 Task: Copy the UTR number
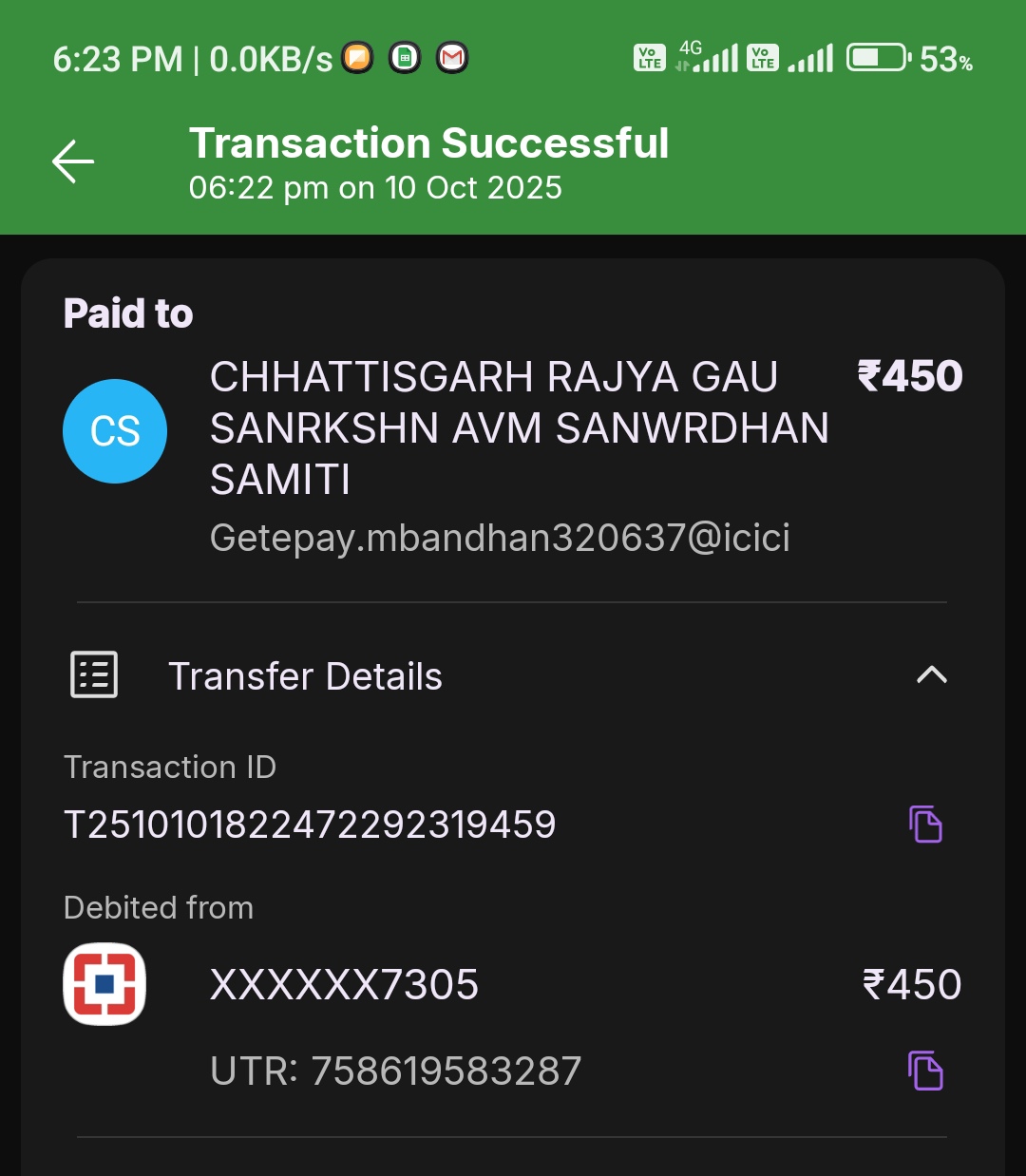925,1071
